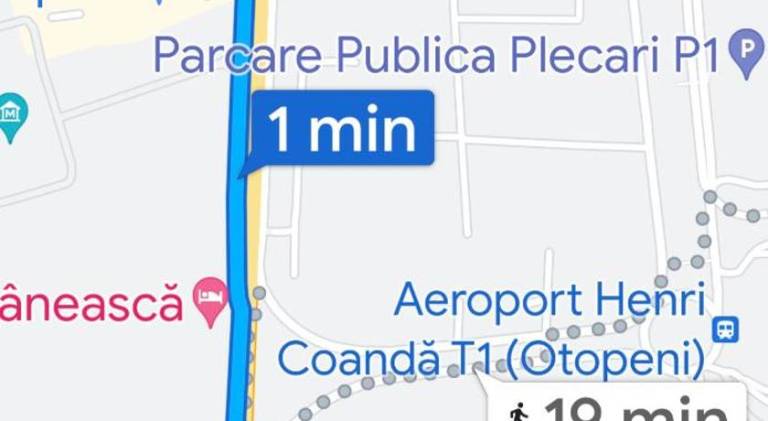This screenshot has height=421, width=768.
Task: Select the hotel pin near ănească
Action: coord(210,299)
